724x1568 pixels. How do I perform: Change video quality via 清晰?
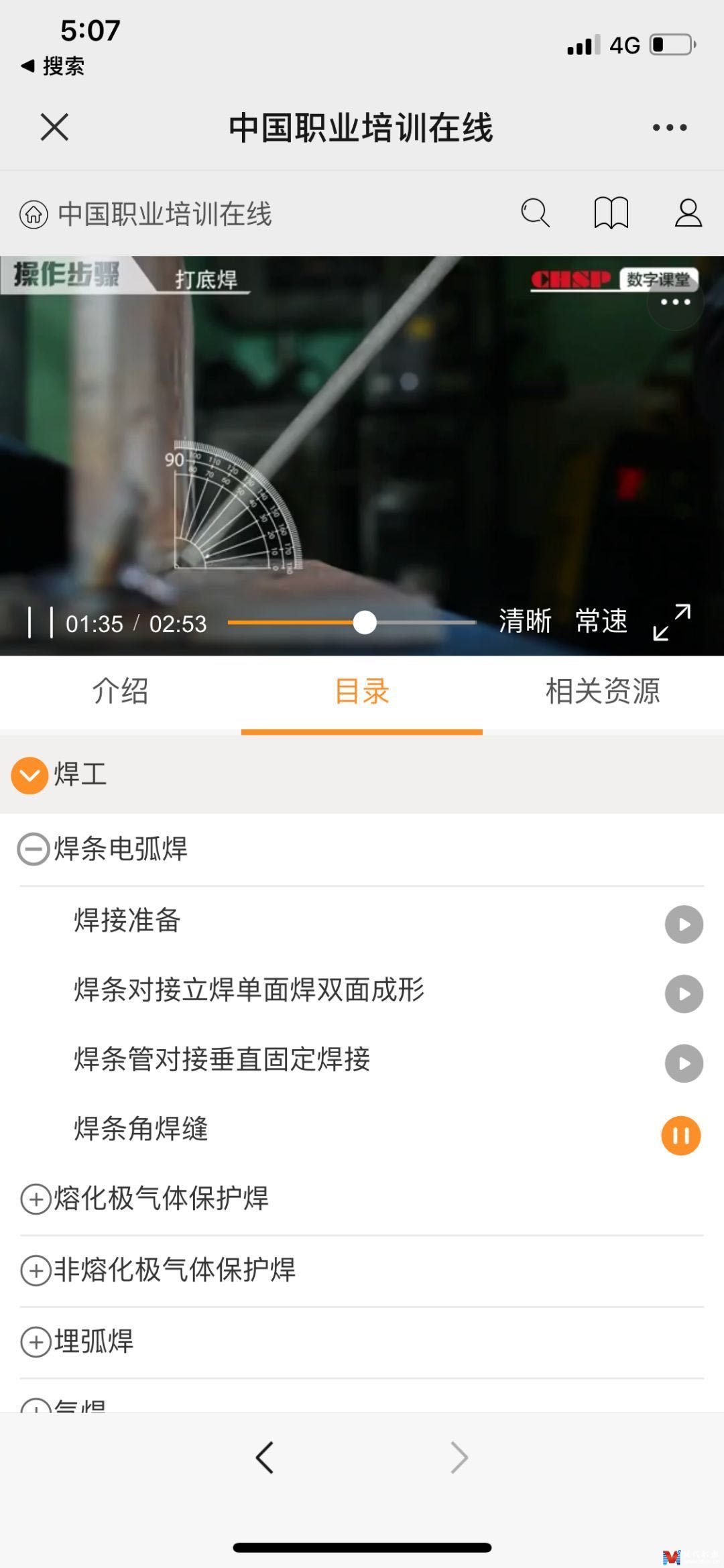coord(525,621)
